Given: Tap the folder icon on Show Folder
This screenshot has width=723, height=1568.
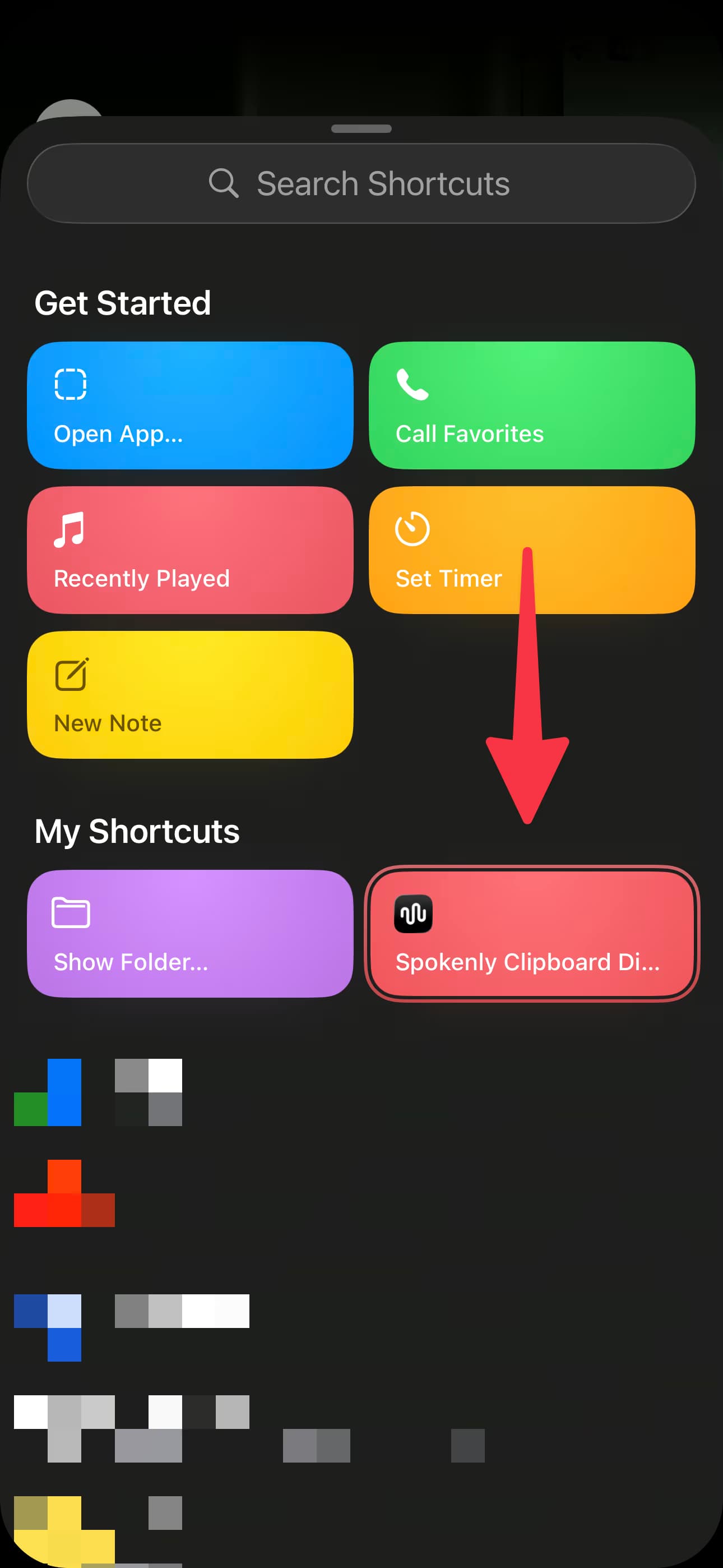Looking at the screenshot, I should [69, 912].
